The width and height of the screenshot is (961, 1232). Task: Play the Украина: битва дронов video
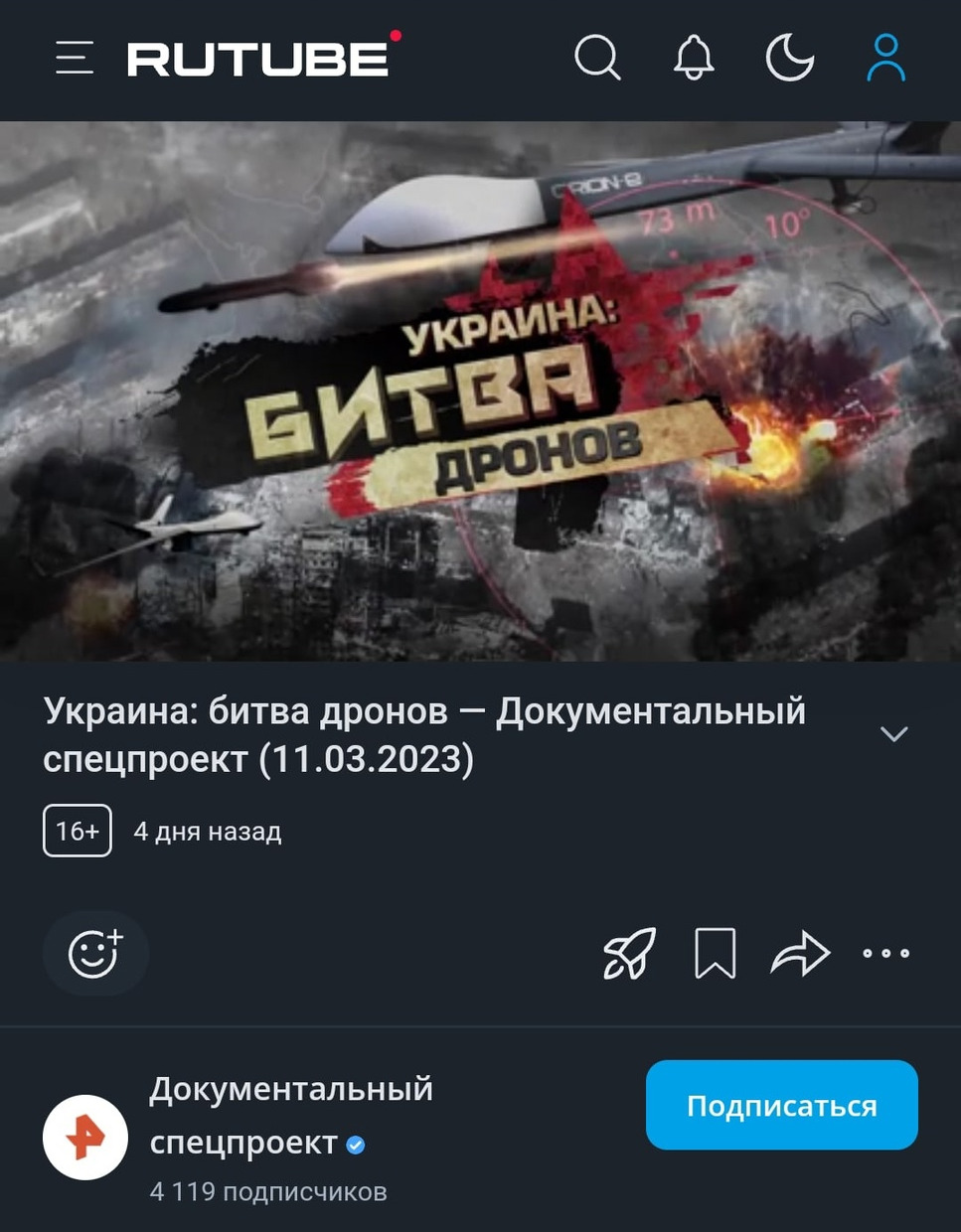pyautogui.click(x=480, y=390)
